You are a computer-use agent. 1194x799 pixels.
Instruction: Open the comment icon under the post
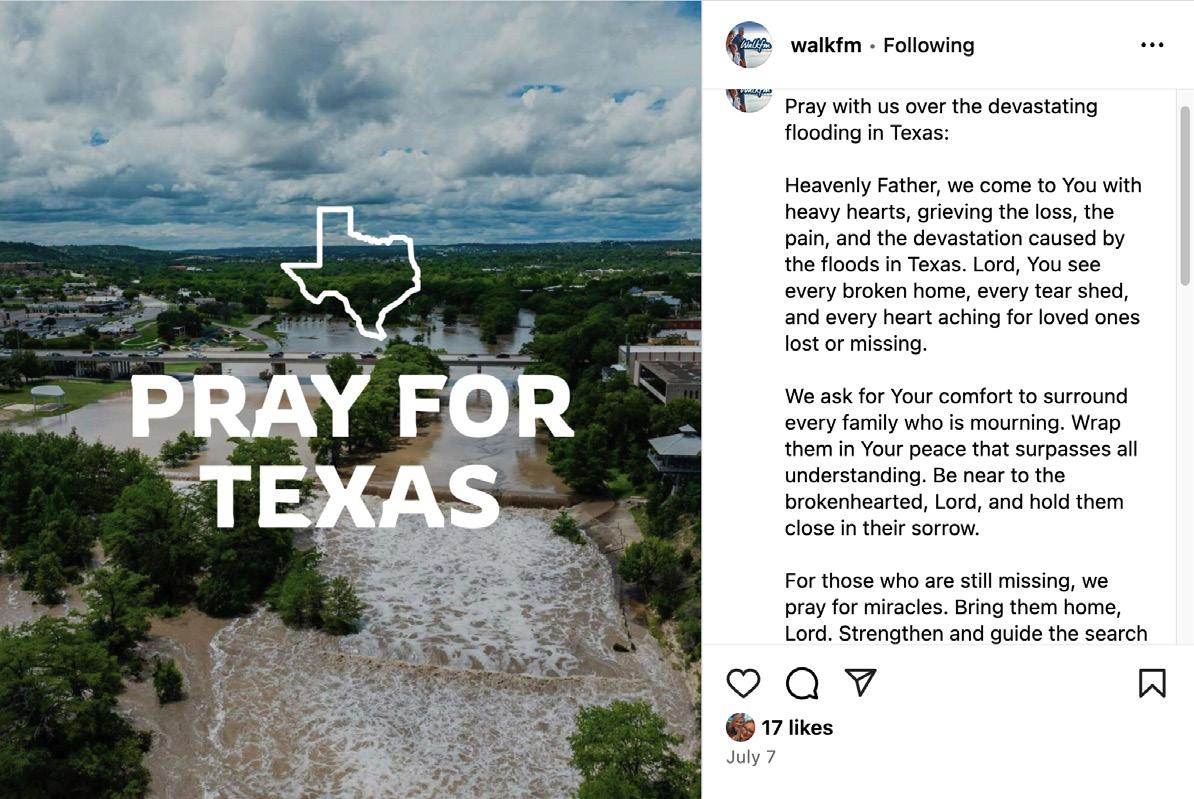(802, 683)
